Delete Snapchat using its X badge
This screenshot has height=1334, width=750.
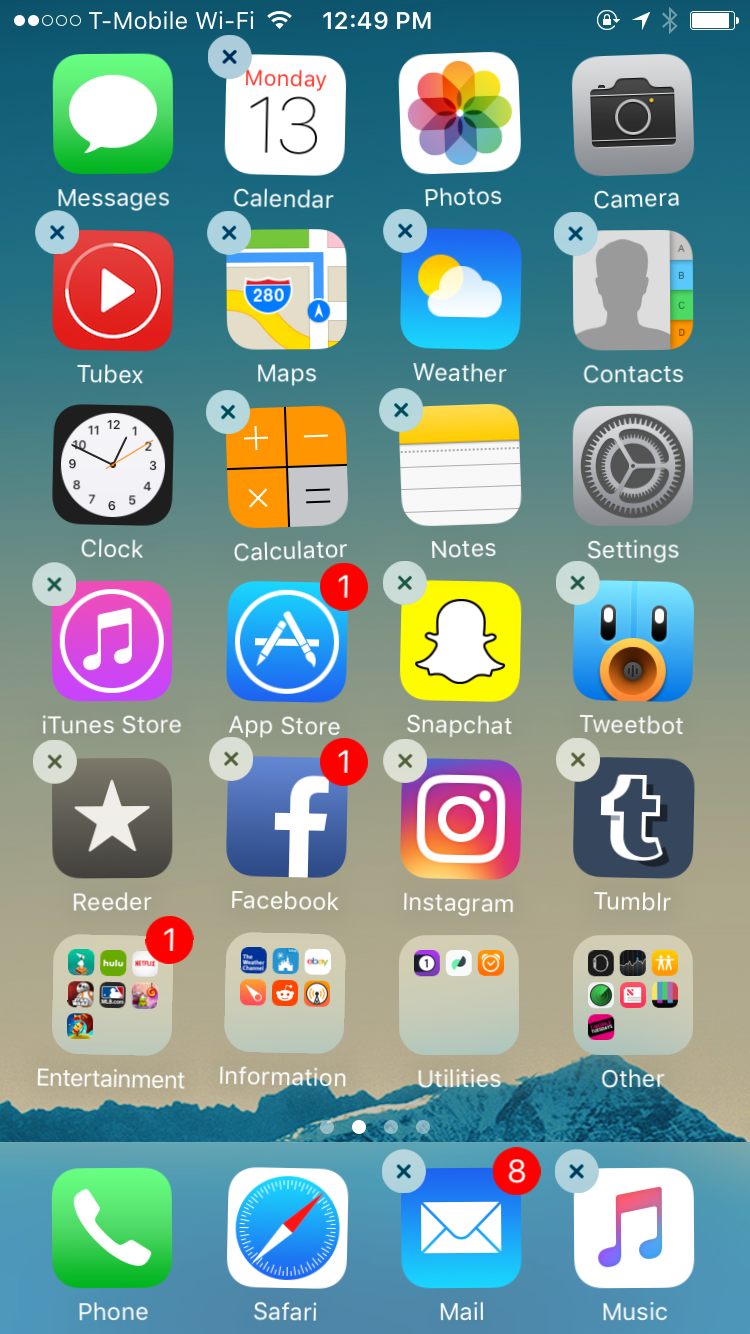405,583
